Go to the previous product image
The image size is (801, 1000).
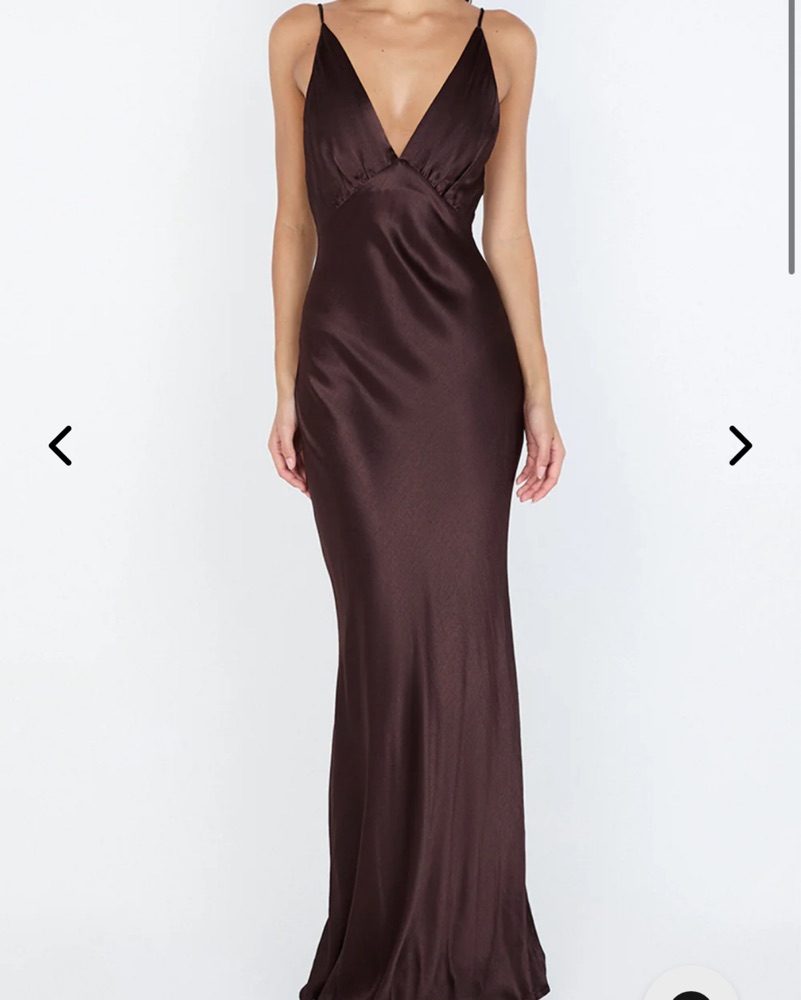pos(61,446)
